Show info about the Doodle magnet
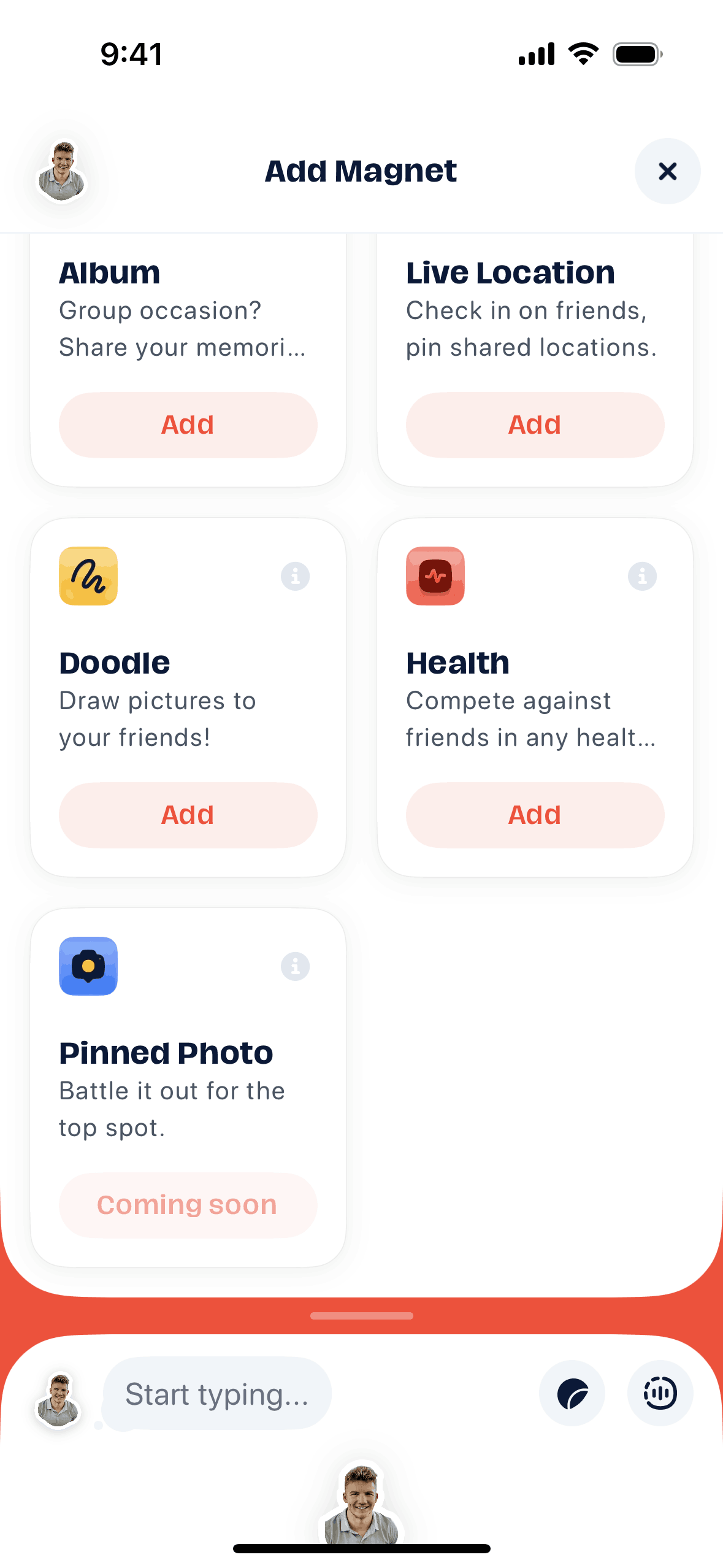The image size is (723, 1568). [x=295, y=576]
